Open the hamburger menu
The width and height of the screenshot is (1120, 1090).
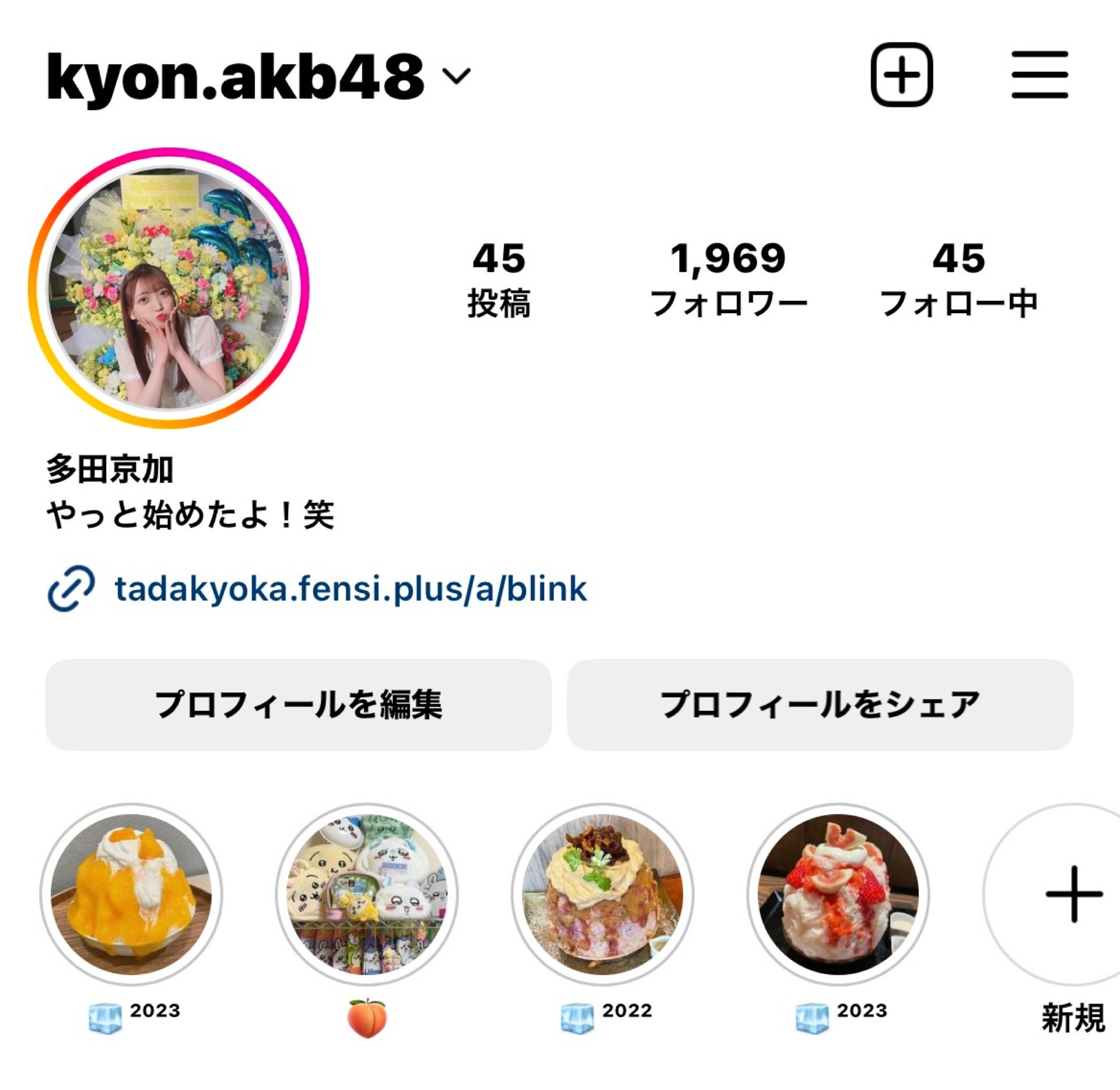click(1039, 75)
